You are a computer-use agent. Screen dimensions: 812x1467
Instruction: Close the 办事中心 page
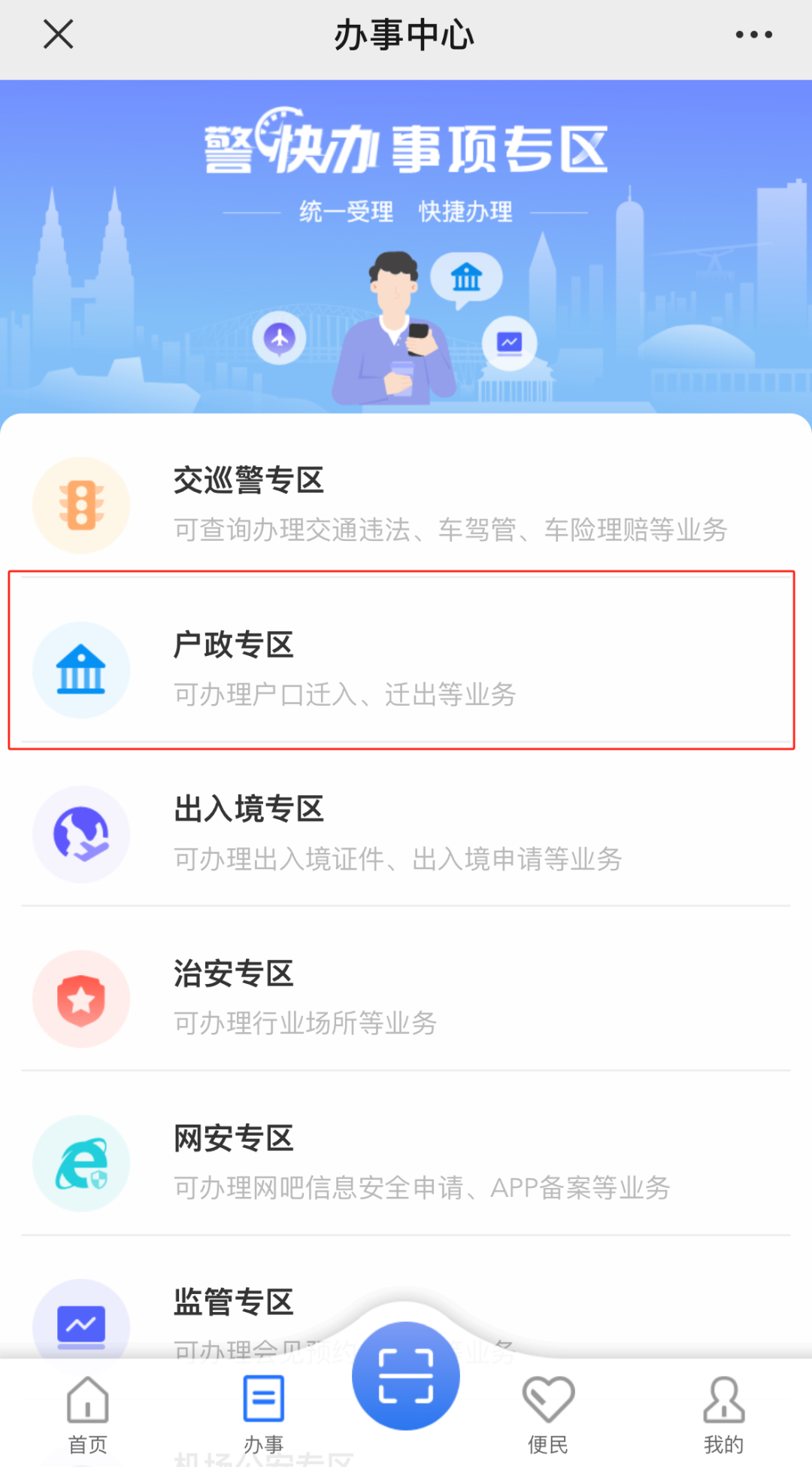click(x=58, y=35)
